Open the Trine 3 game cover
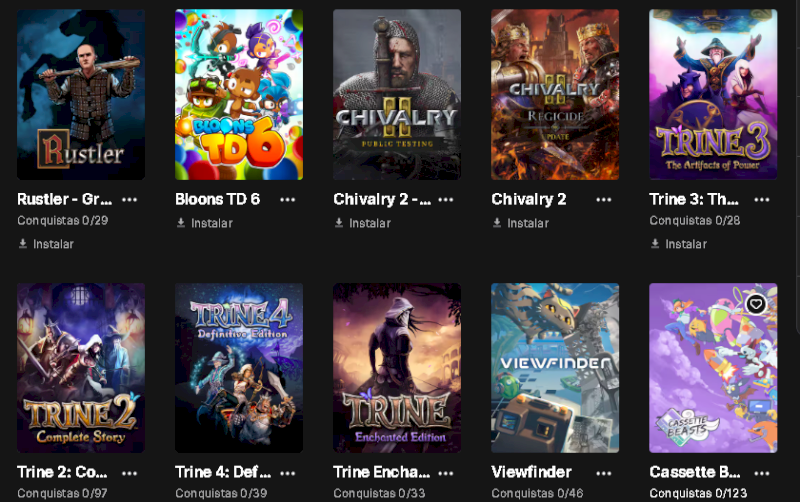 coord(713,95)
